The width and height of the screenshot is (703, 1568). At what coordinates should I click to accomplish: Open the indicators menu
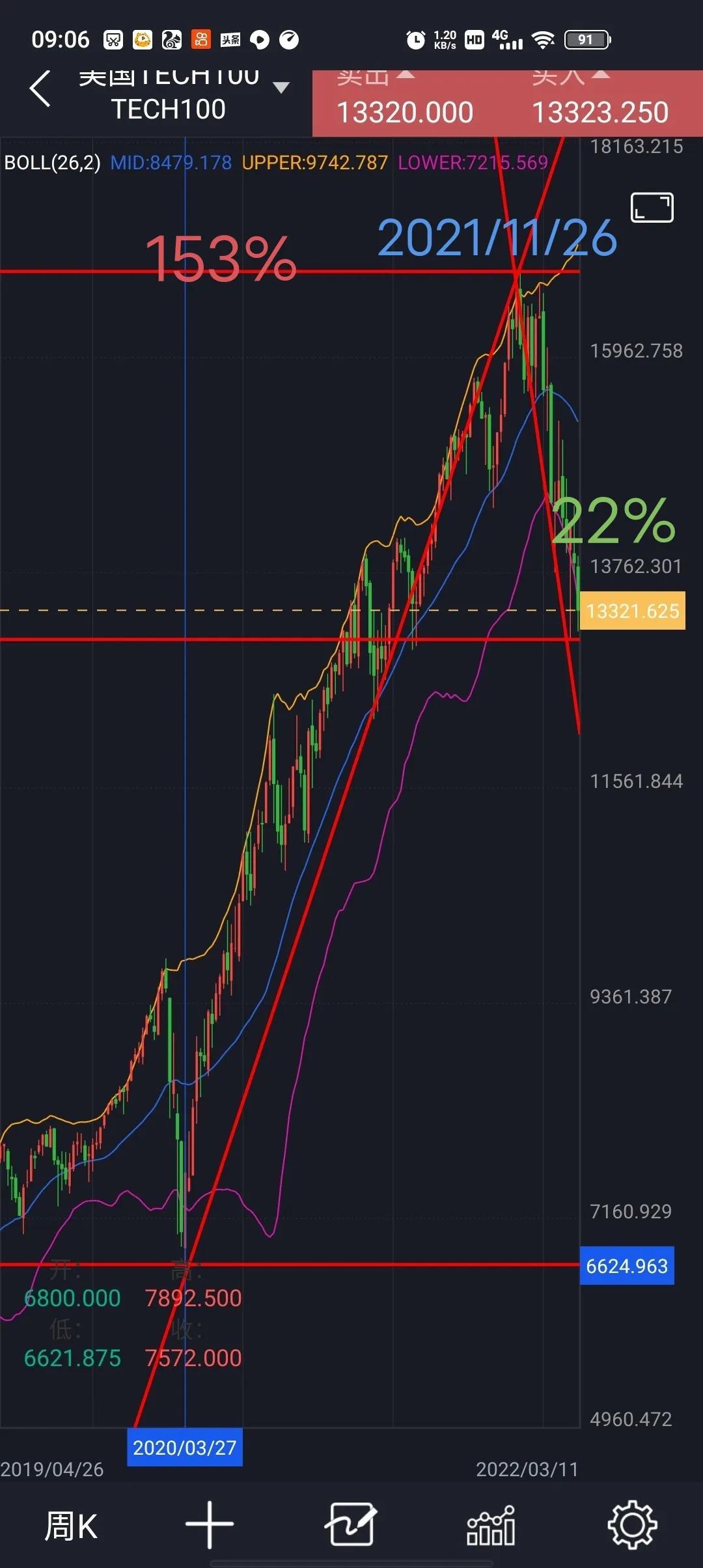(491, 1524)
